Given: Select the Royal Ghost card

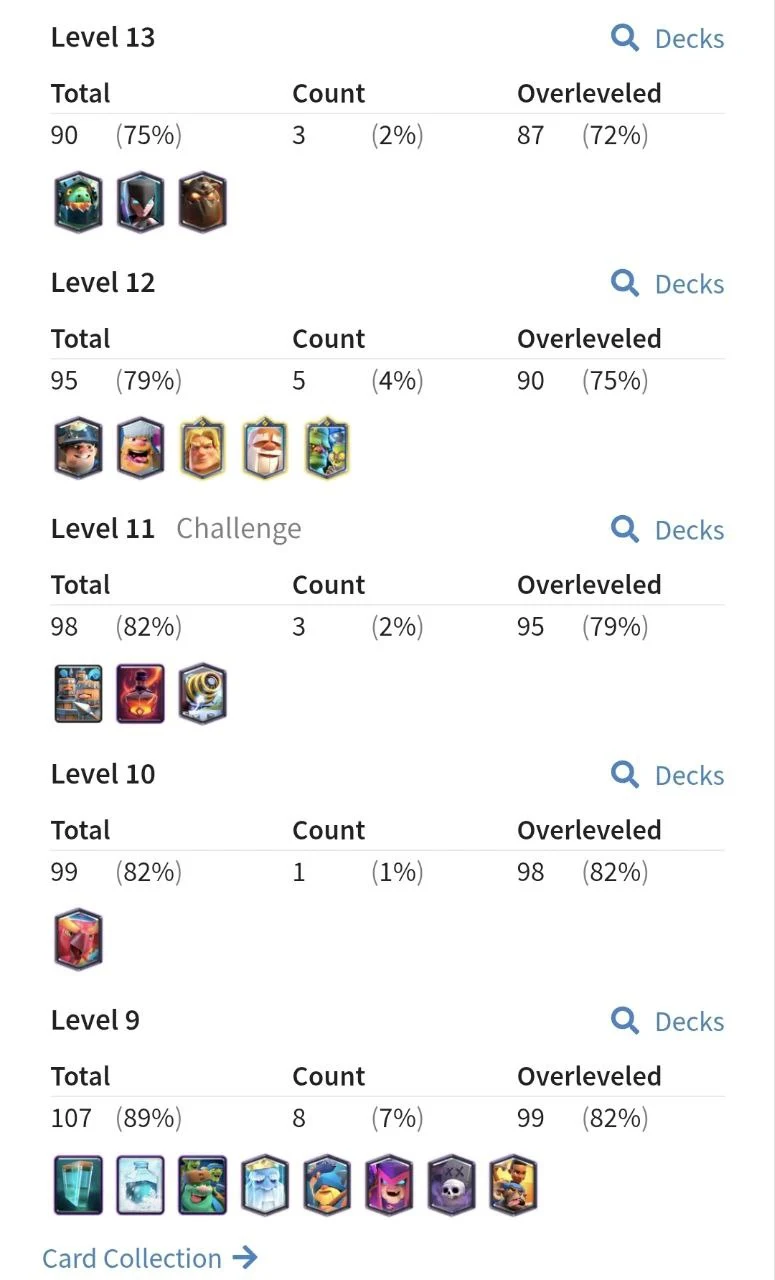Looking at the screenshot, I should [x=265, y=1185].
